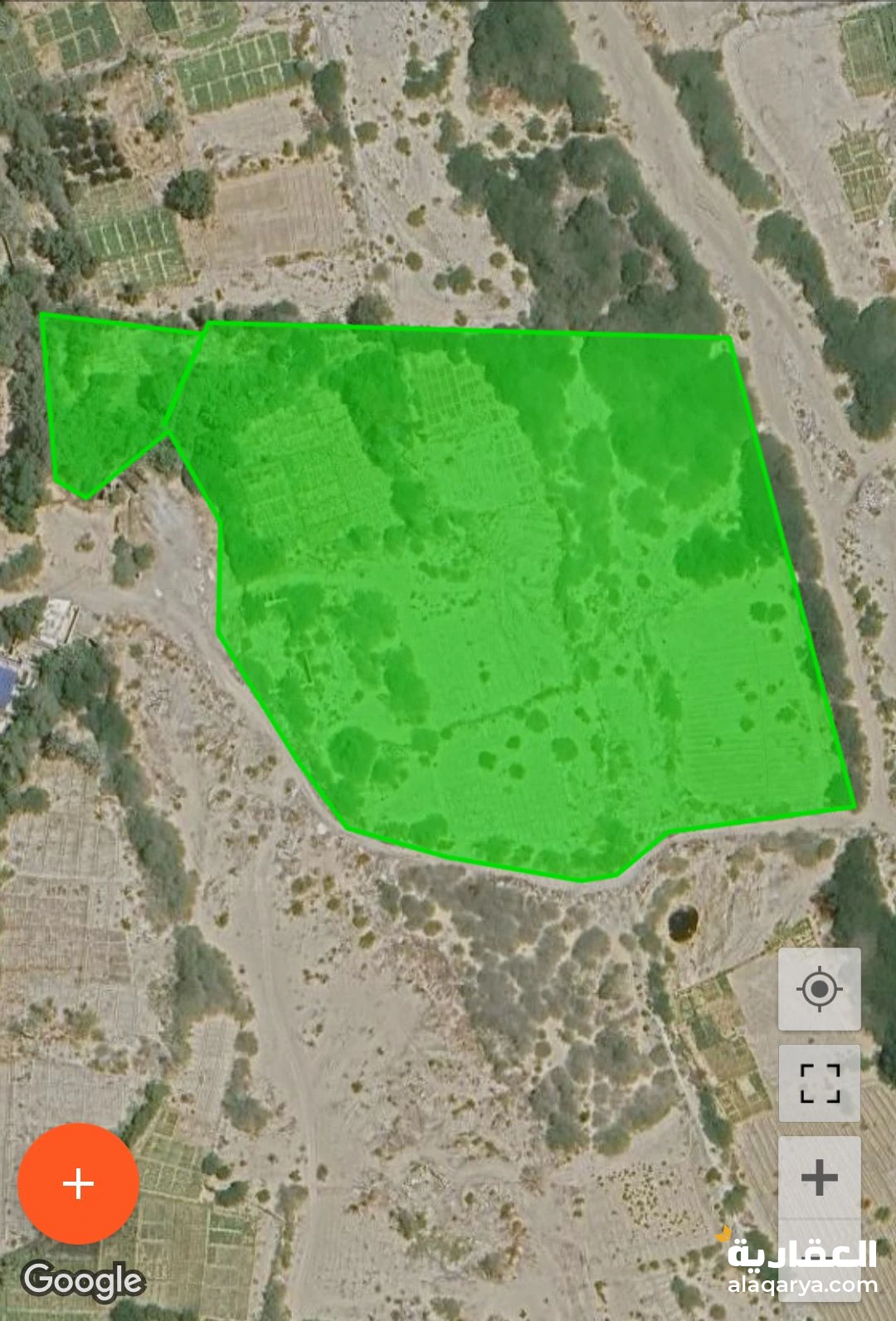Zoom in on the map
This screenshot has height=1321, width=896.
click(819, 1177)
